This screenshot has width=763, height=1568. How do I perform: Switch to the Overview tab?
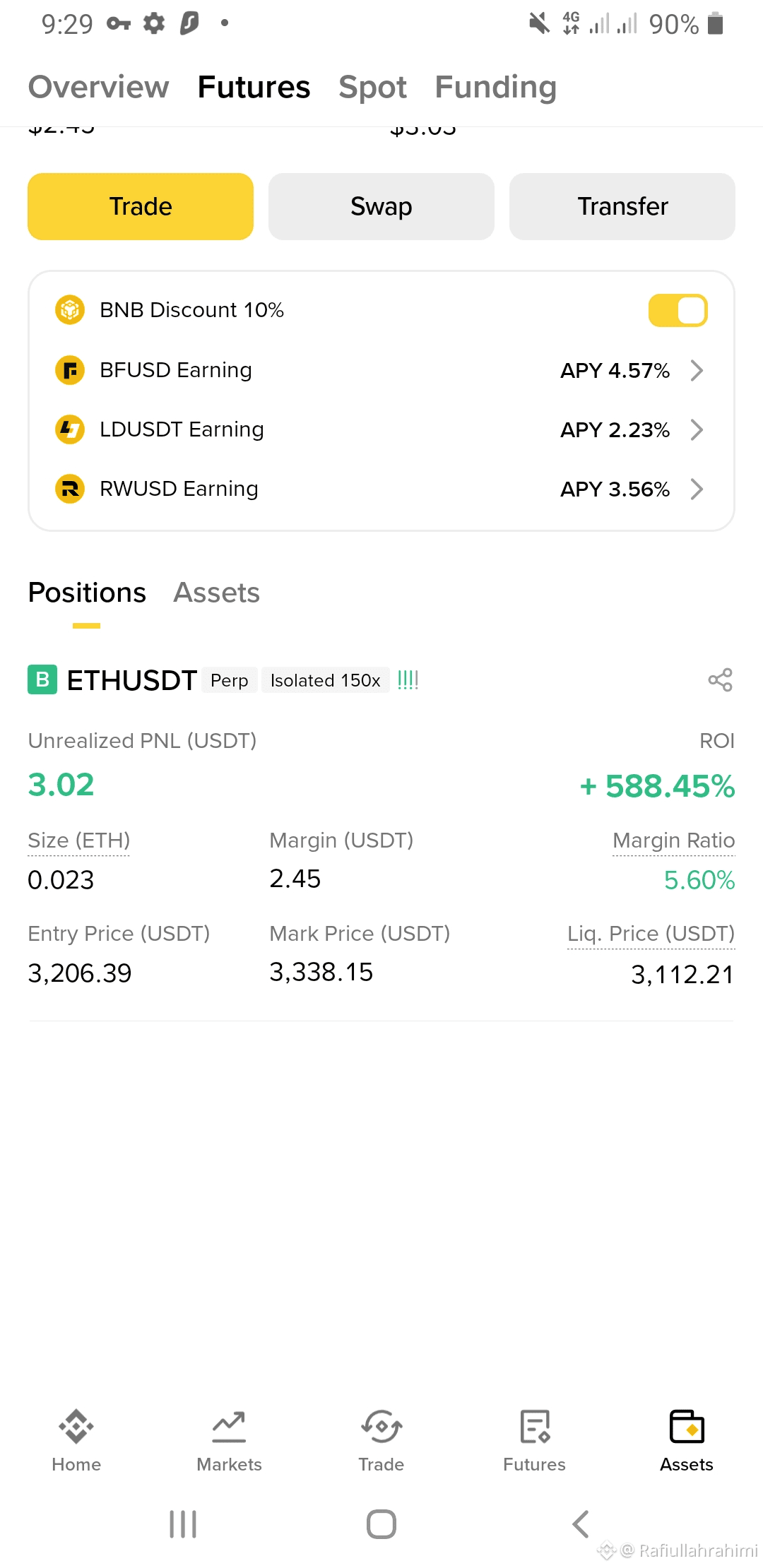[x=98, y=87]
